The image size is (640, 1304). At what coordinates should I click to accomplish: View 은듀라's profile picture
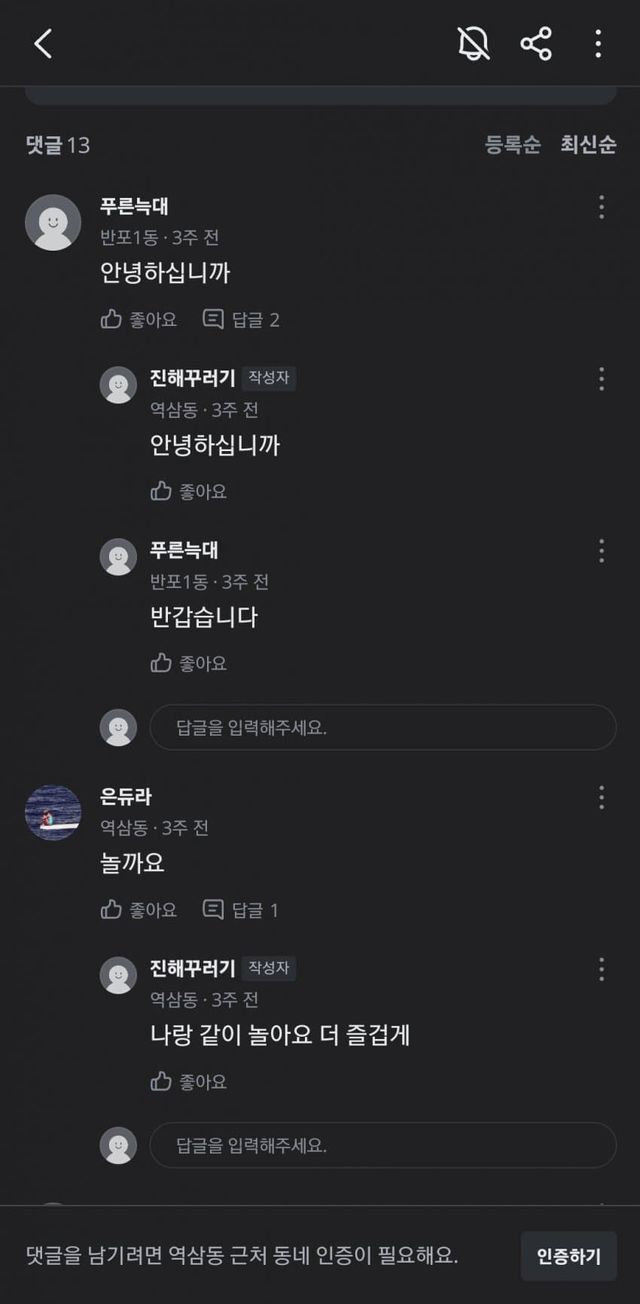(53, 813)
